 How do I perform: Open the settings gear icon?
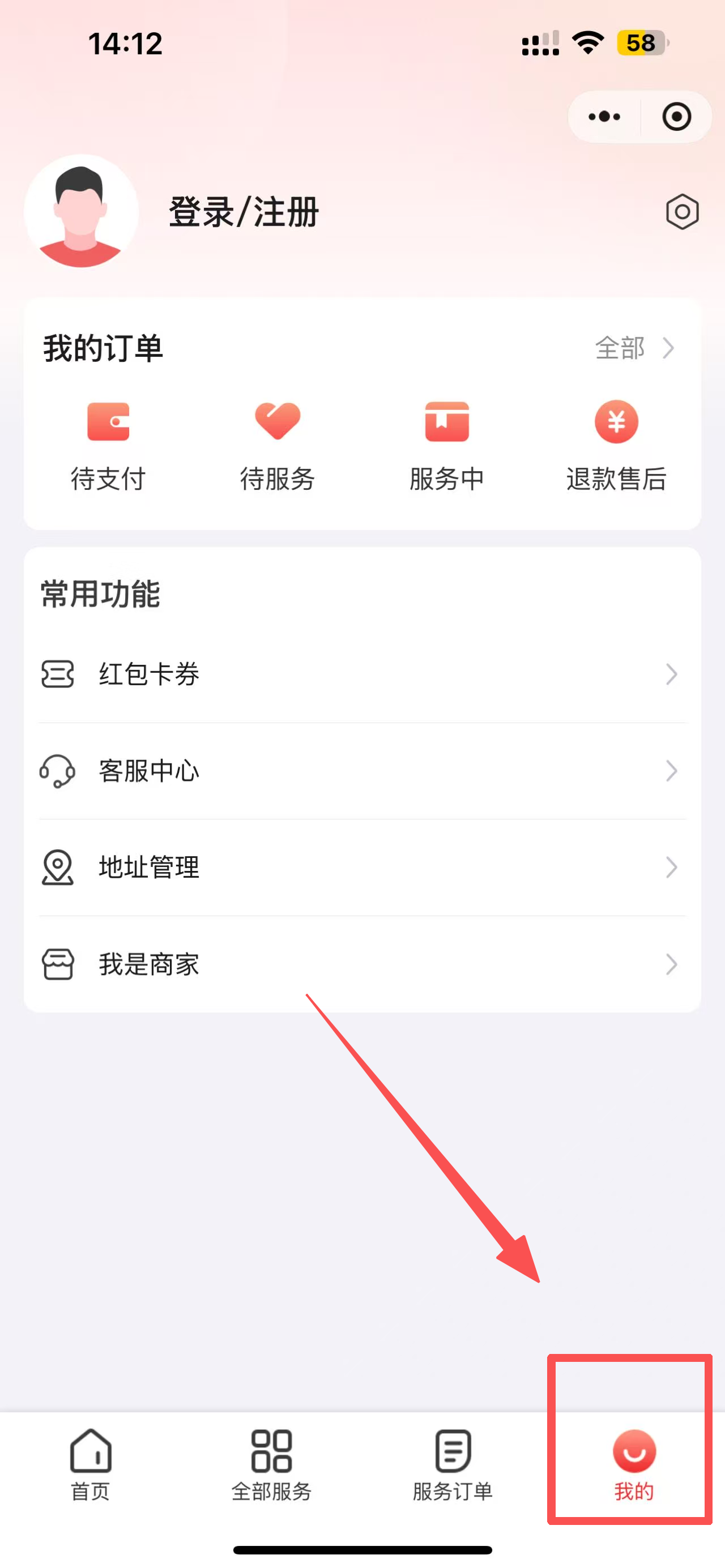point(682,212)
